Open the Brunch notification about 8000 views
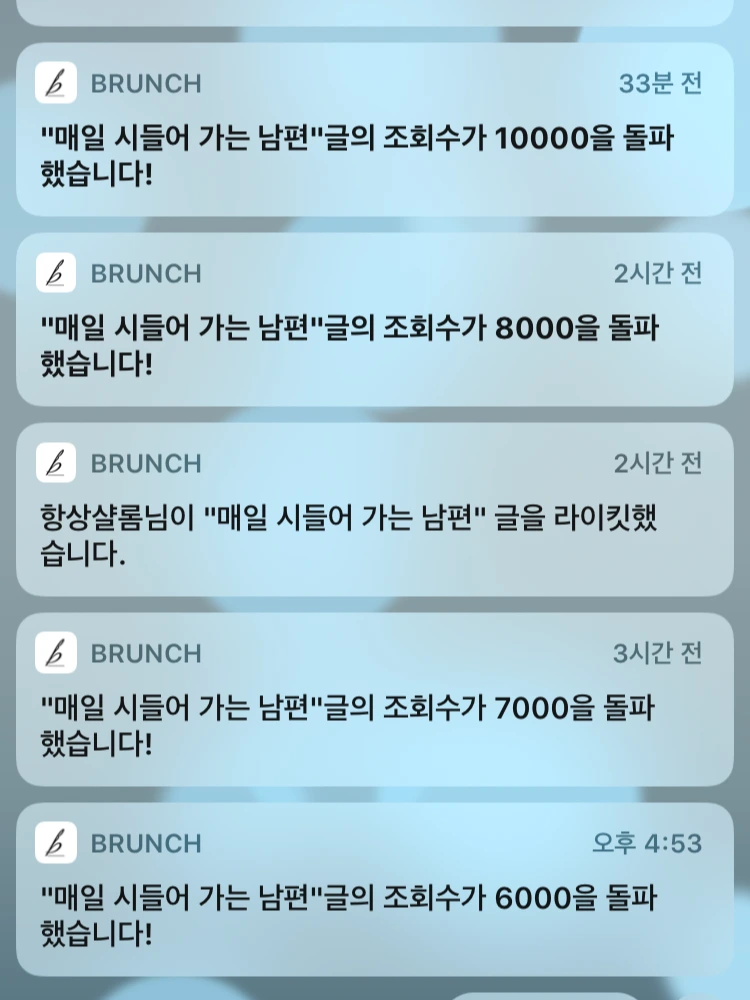This screenshot has width=750, height=1000. [x=375, y=320]
